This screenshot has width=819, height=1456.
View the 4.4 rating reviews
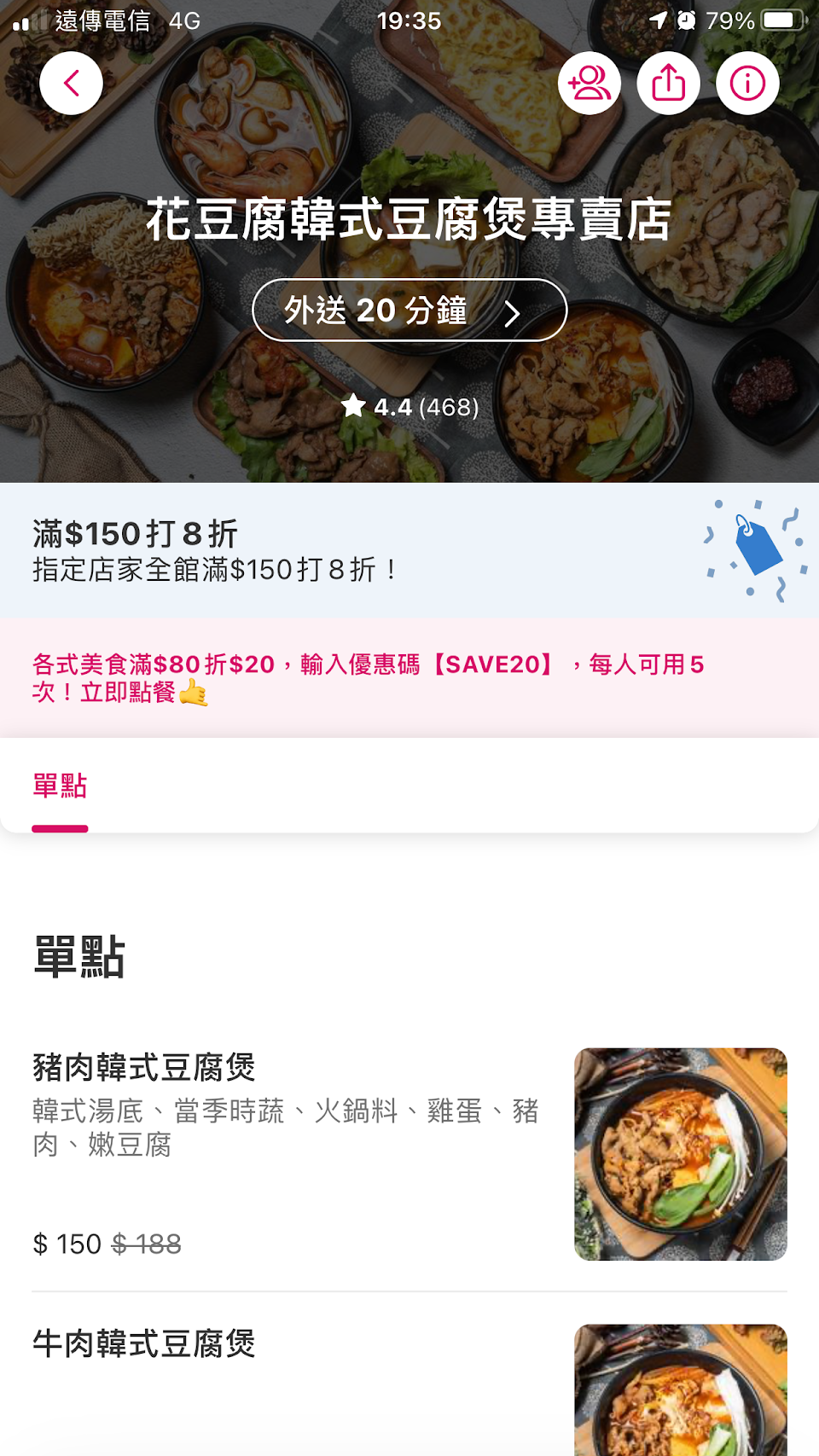pos(409,407)
